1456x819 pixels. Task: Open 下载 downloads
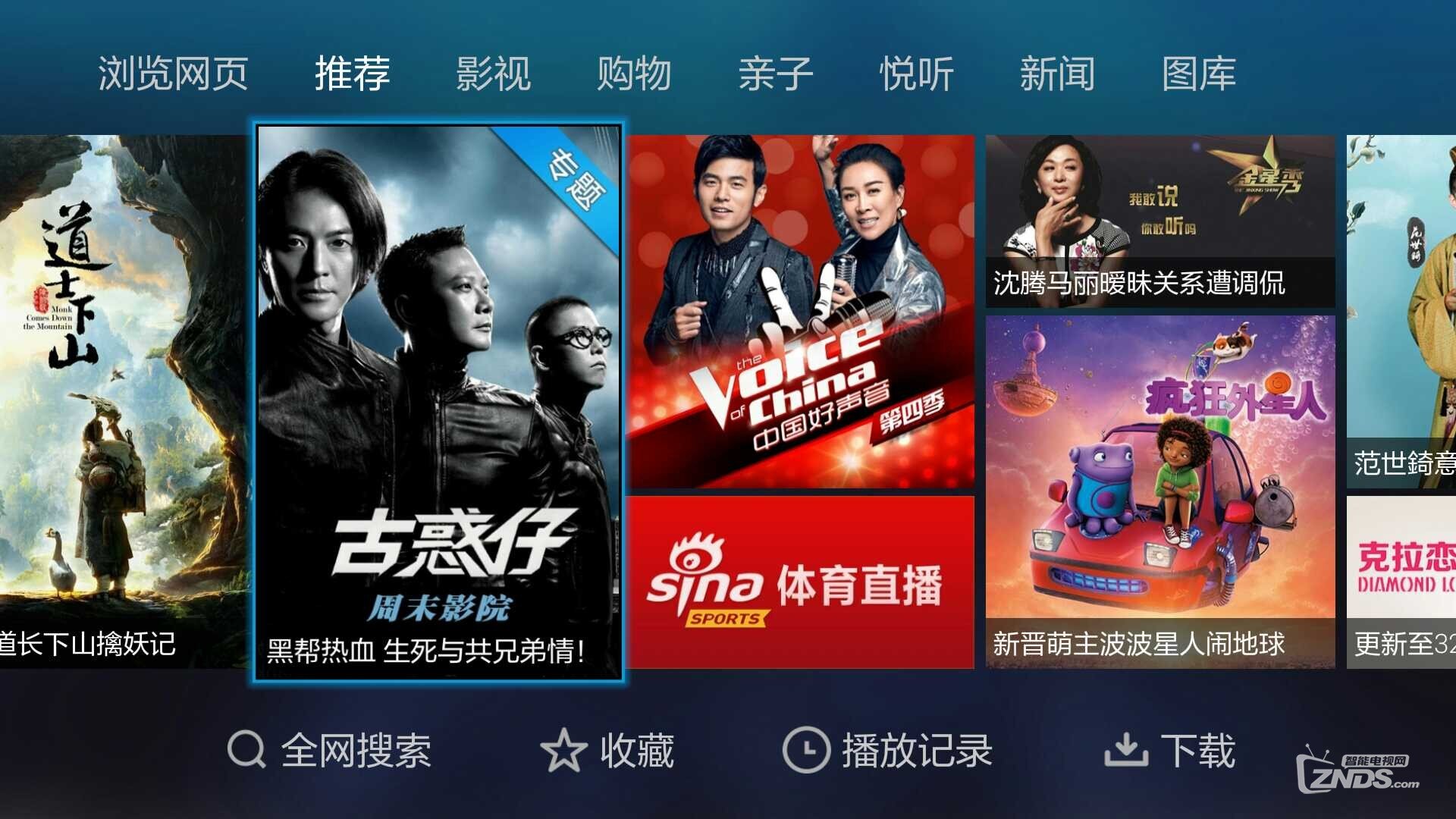(x=1169, y=751)
